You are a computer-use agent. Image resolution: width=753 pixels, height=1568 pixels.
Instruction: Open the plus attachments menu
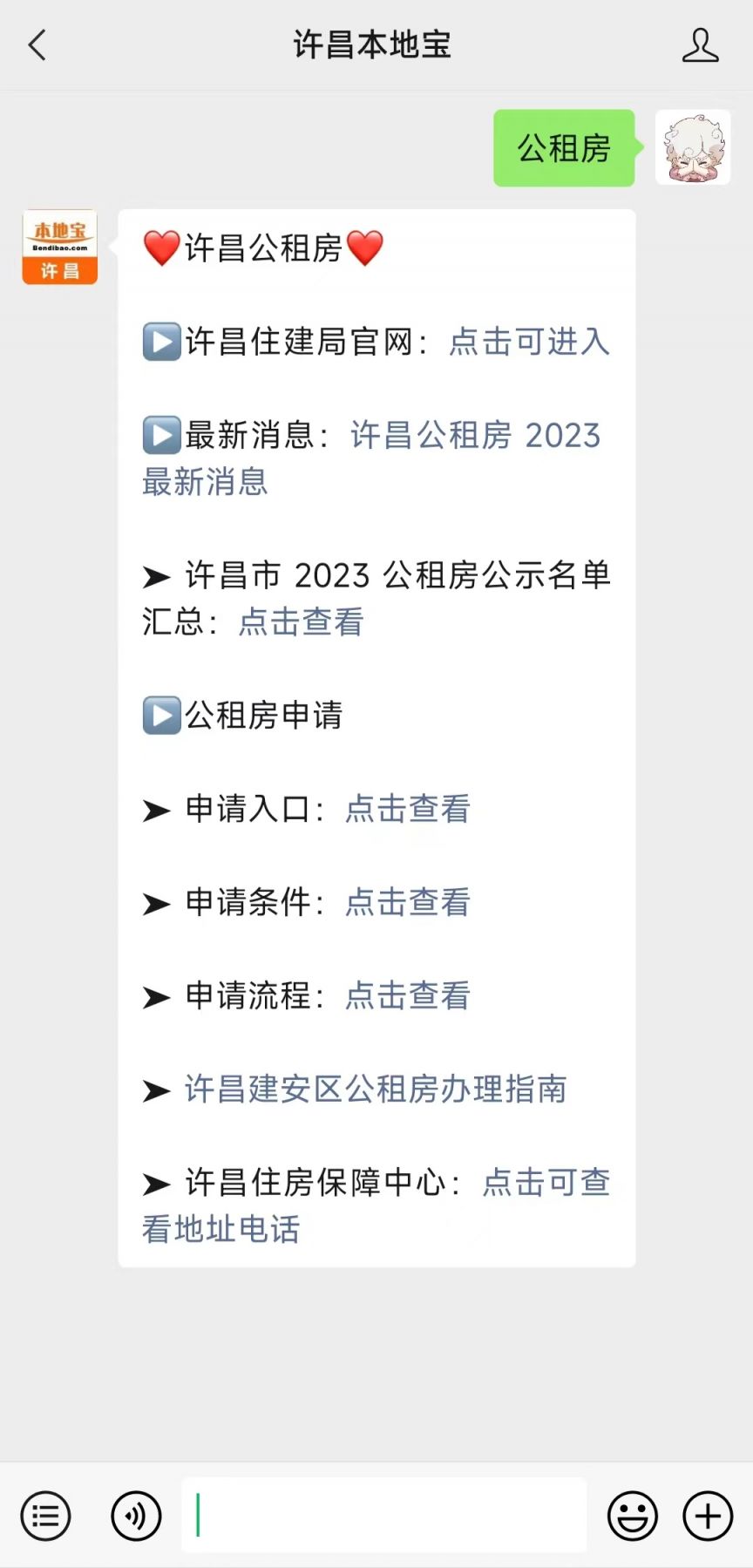708,1516
